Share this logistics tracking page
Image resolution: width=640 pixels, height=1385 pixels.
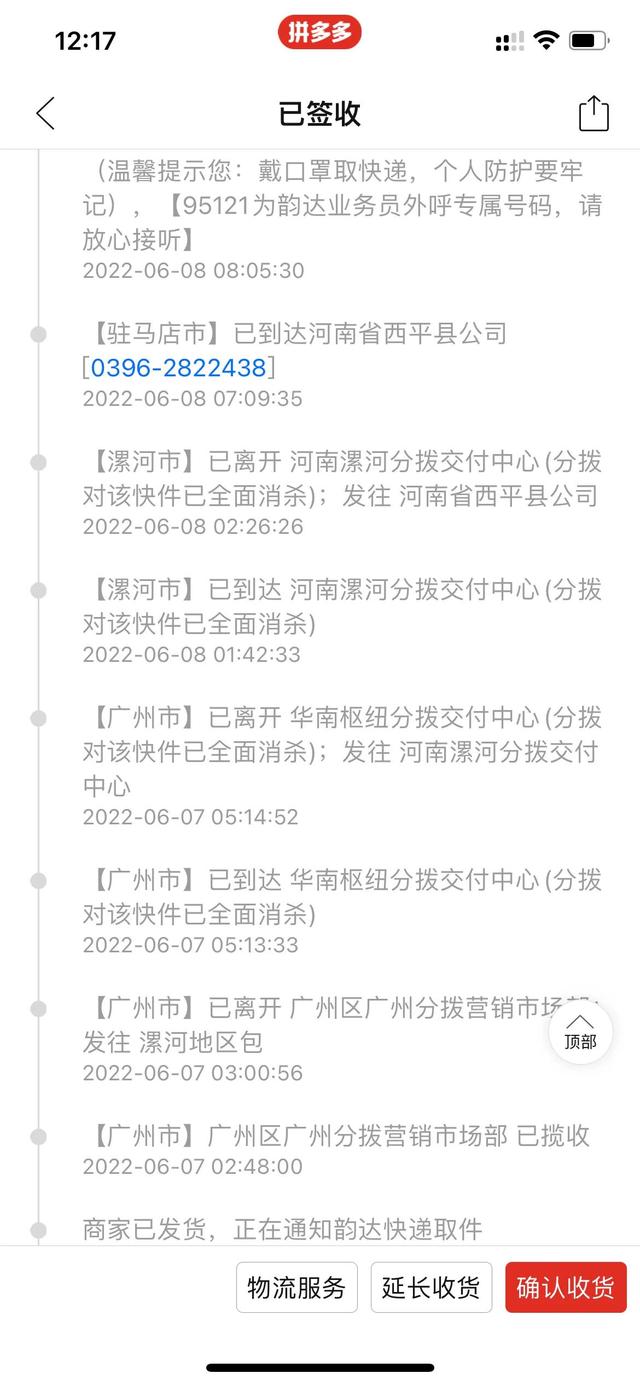593,113
